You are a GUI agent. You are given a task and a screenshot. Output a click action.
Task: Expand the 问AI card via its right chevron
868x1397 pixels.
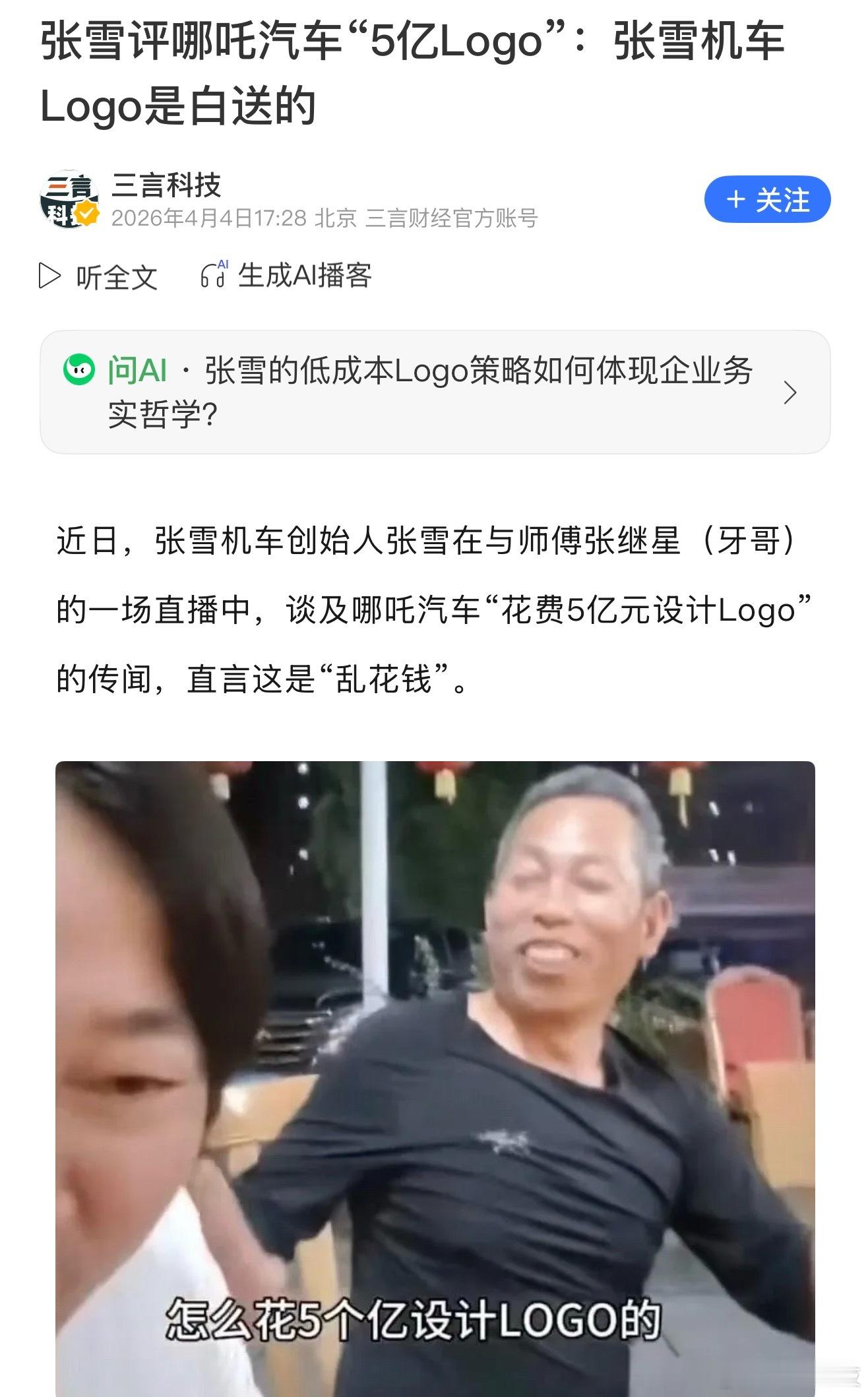789,391
